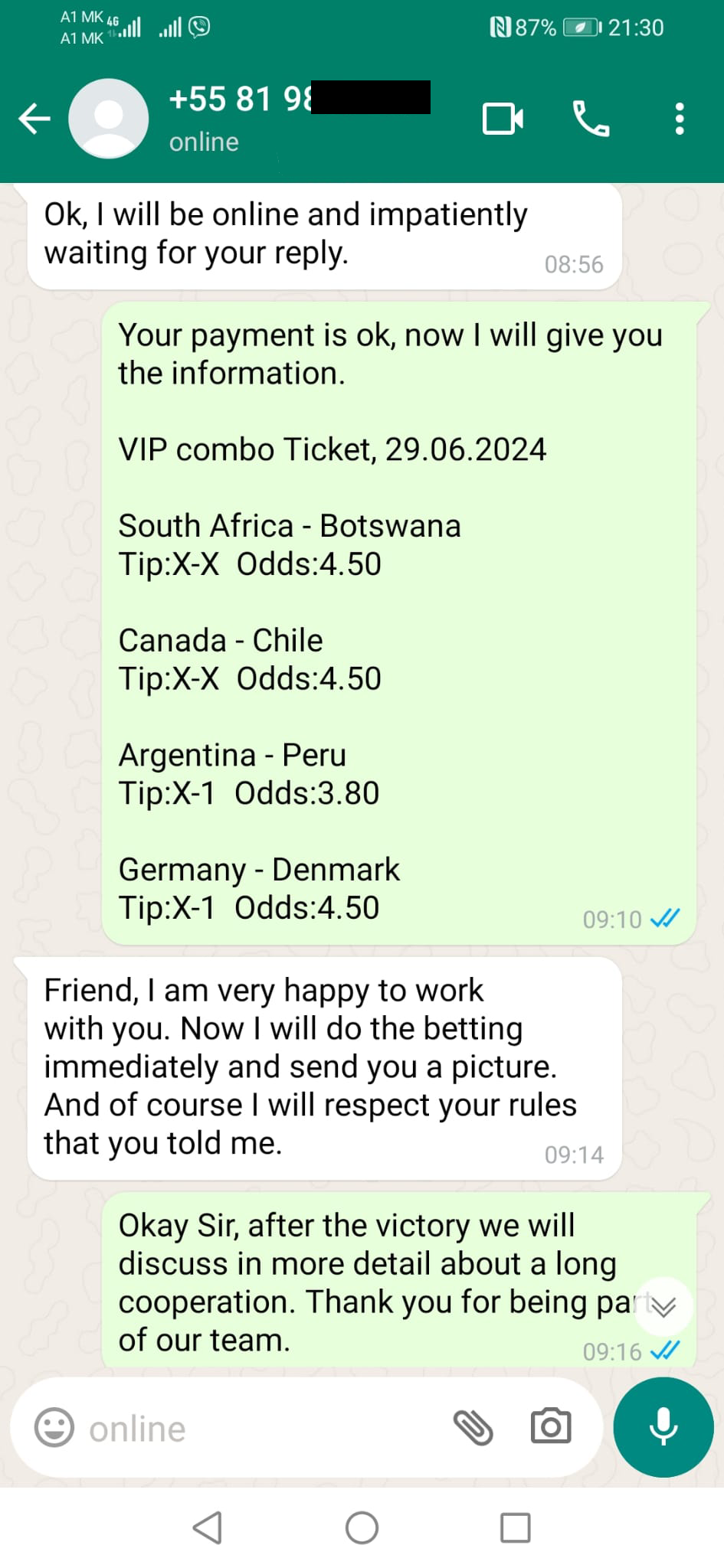Start a voice call
This screenshot has width=724, height=1568.
coord(591,119)
